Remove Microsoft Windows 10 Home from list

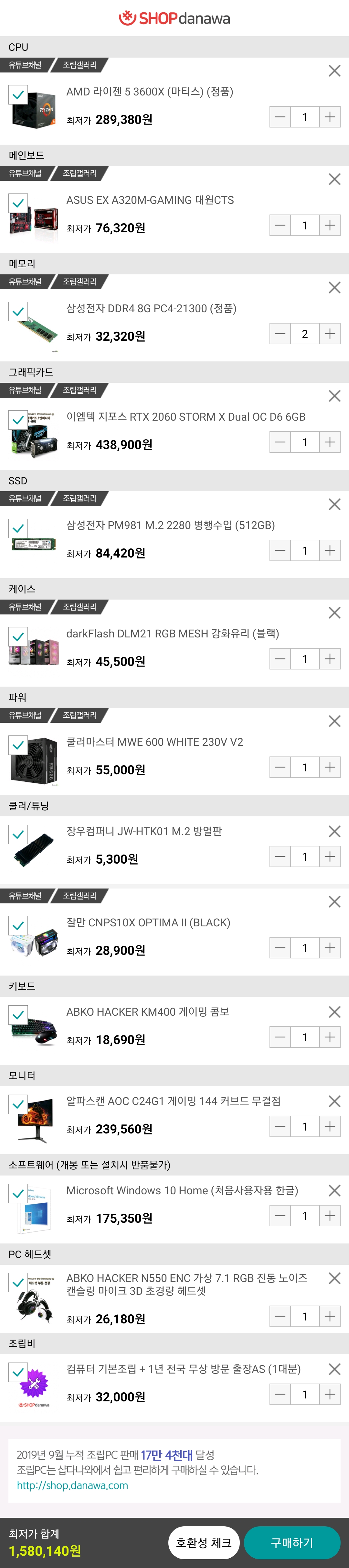tap(334, 1190)
